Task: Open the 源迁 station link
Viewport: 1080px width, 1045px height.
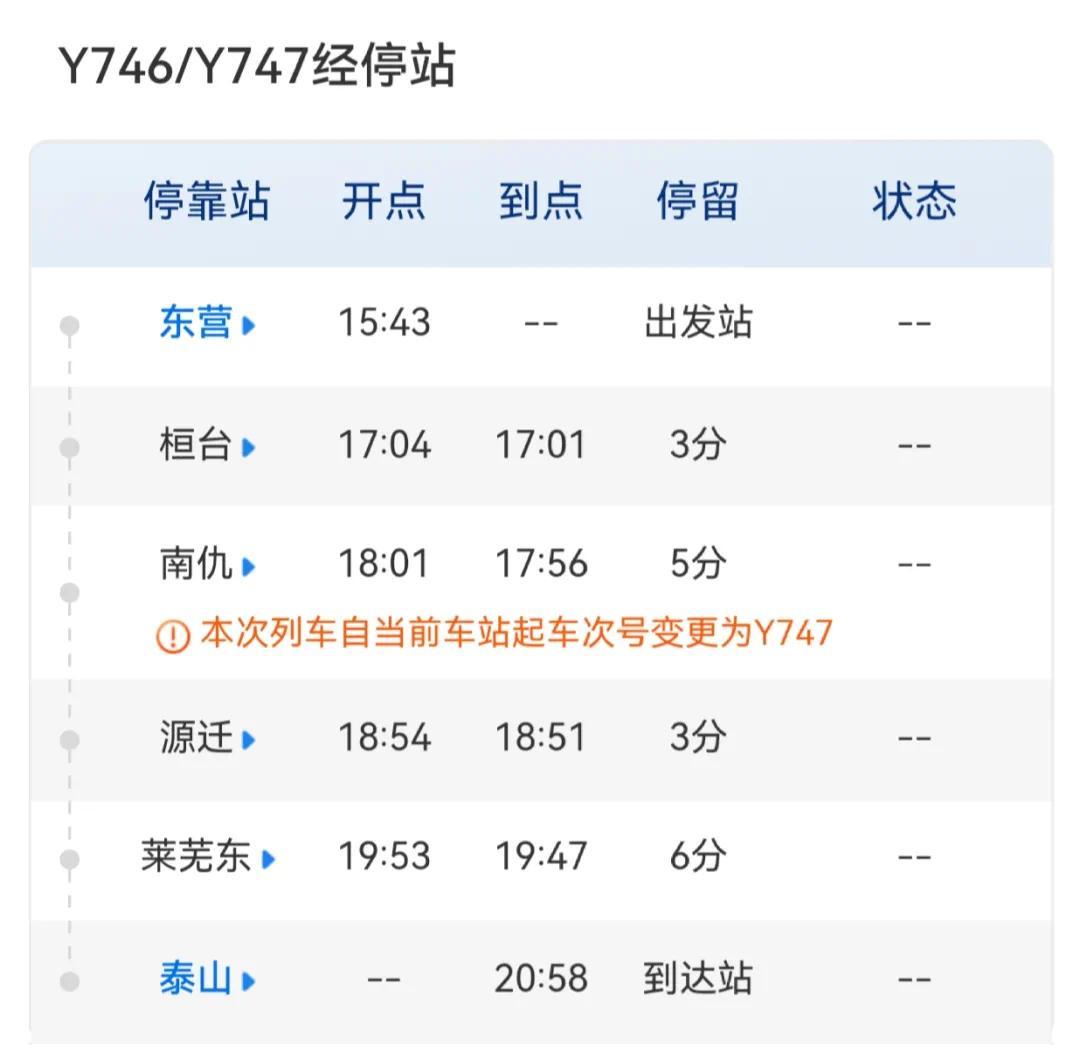Action: point(206,738)
